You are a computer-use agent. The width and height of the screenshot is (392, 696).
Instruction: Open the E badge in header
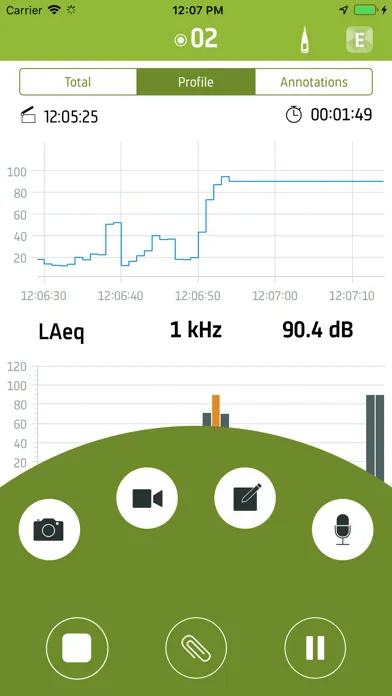pyautogui.click(x=359, y=40)
